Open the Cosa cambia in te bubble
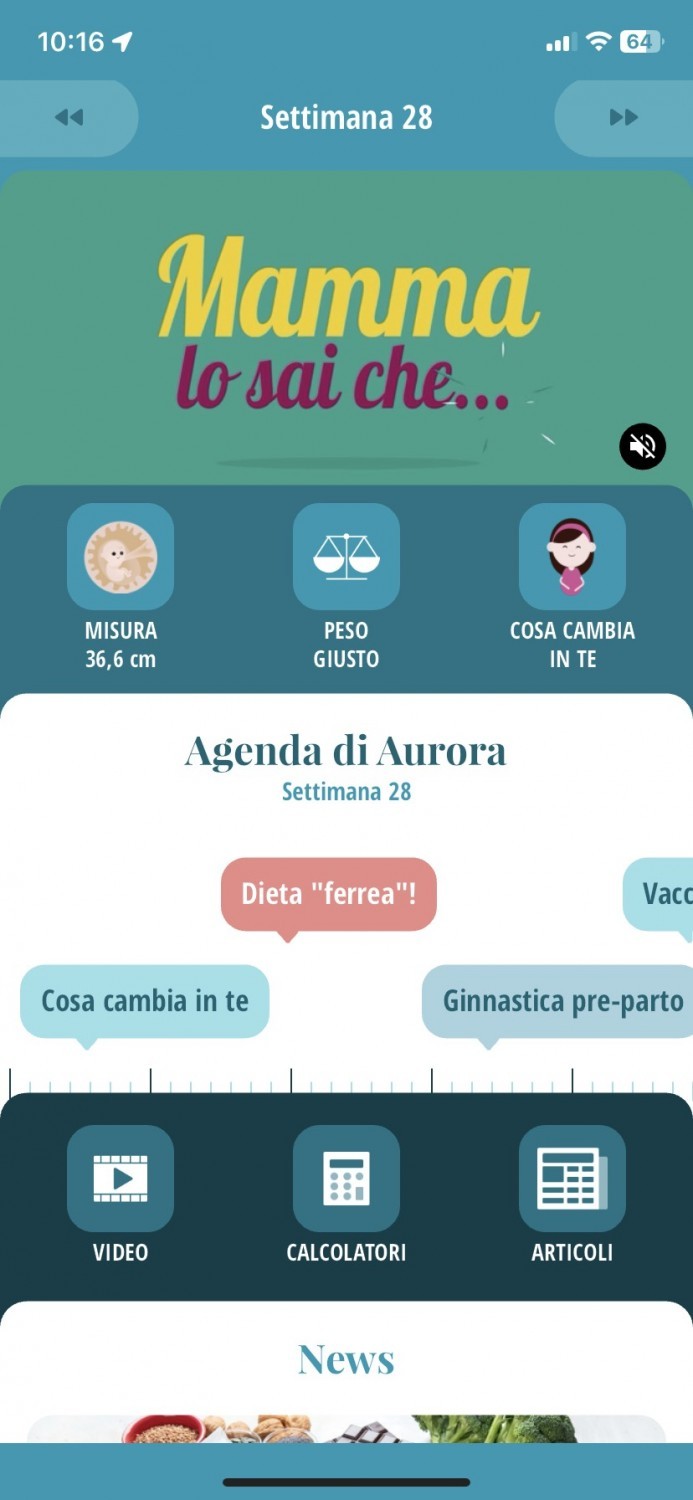 coord(145,1001)
